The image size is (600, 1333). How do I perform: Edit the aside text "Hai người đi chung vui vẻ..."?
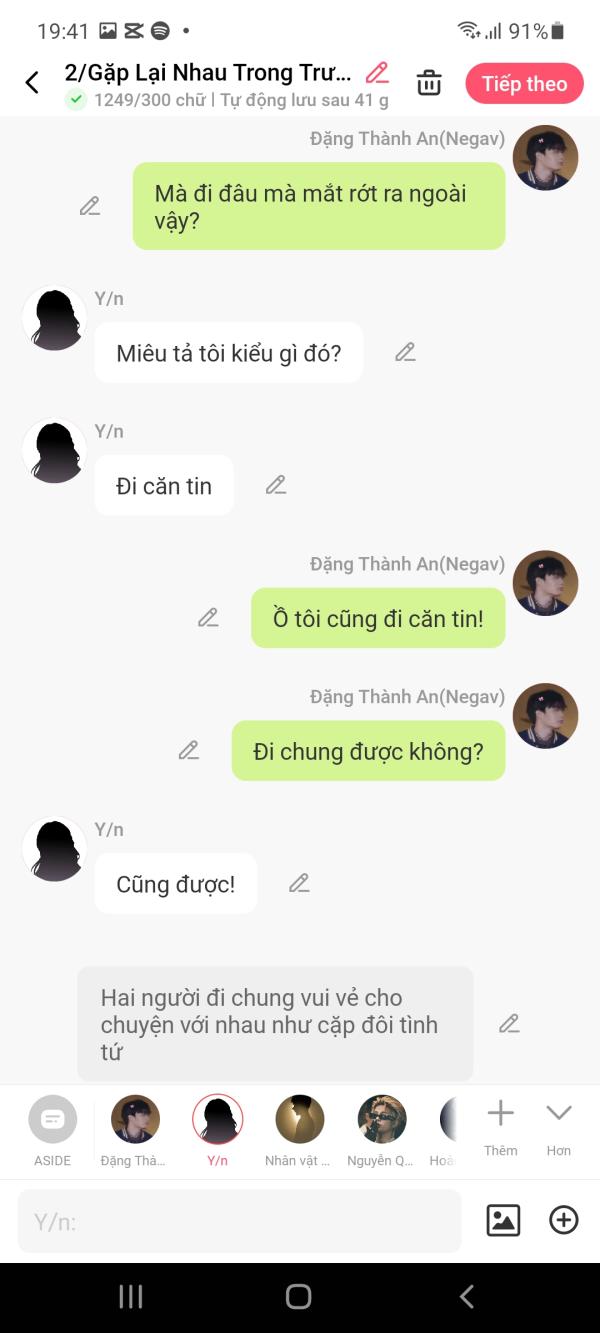[509, 1024]
